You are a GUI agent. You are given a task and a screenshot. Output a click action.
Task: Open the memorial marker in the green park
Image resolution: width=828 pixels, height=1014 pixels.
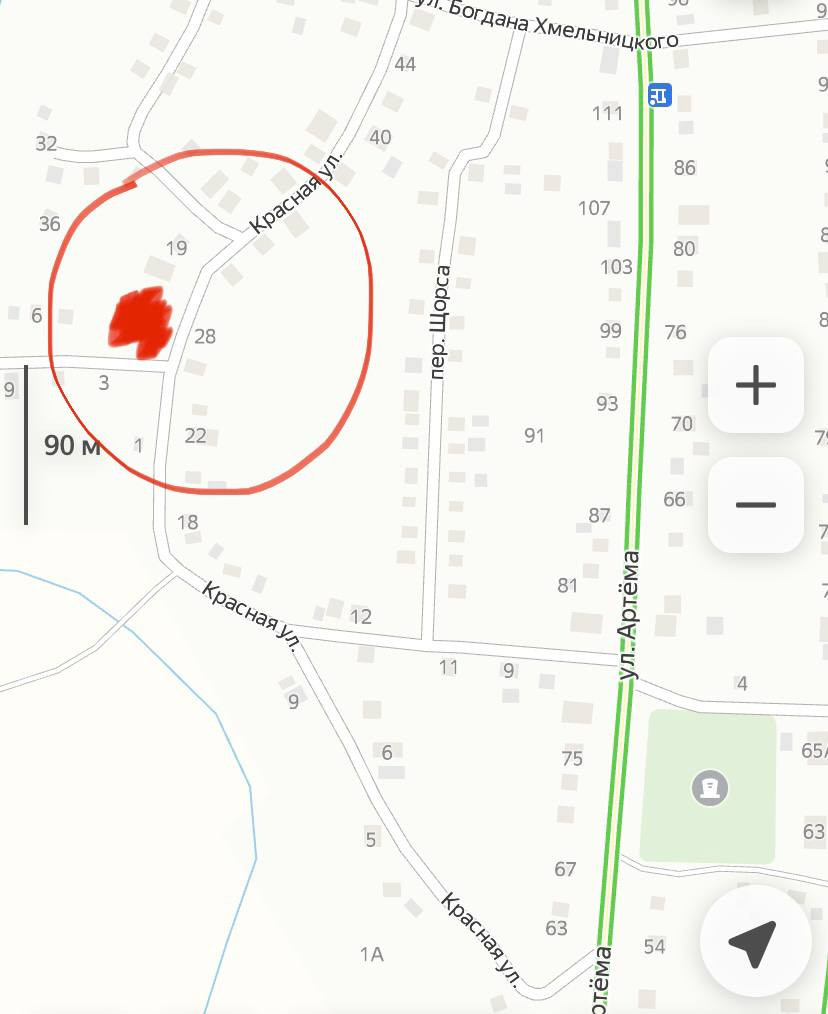[x=710, y=788]
